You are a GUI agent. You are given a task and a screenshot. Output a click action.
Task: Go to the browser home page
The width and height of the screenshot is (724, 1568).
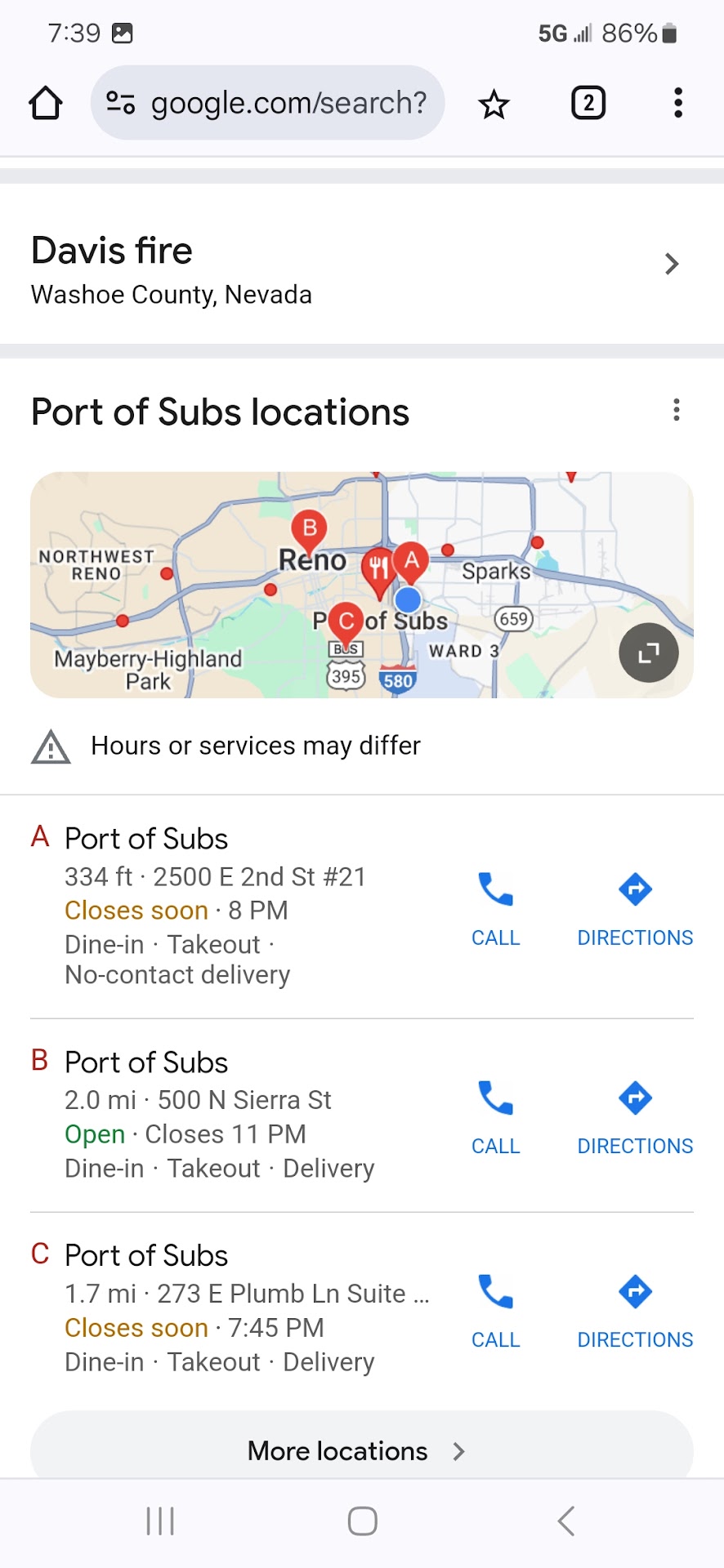click(46, 104)
